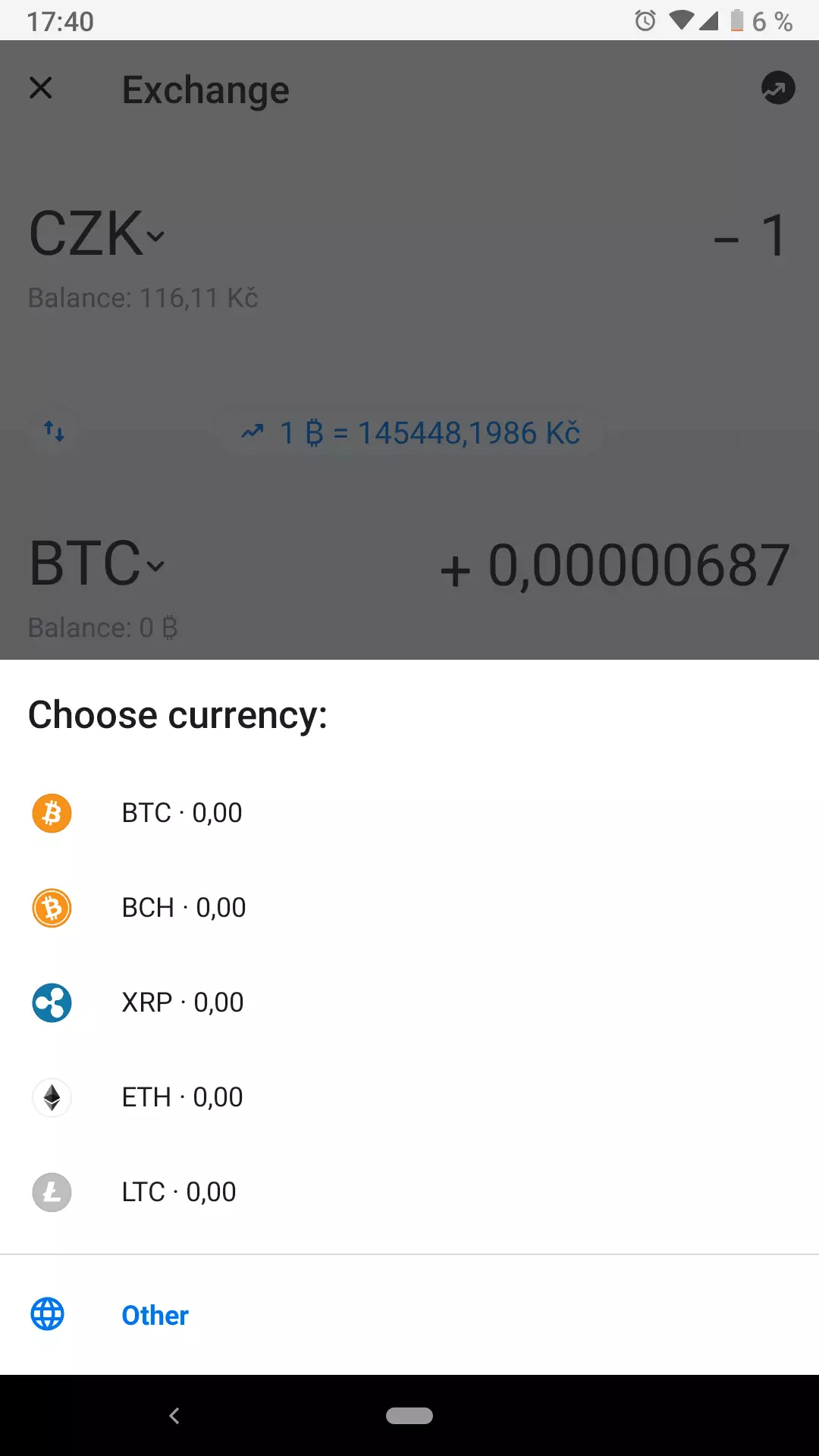Tap the system back button
The height and width of the screenshot is (1456, 819).
tap(174, 1416)
